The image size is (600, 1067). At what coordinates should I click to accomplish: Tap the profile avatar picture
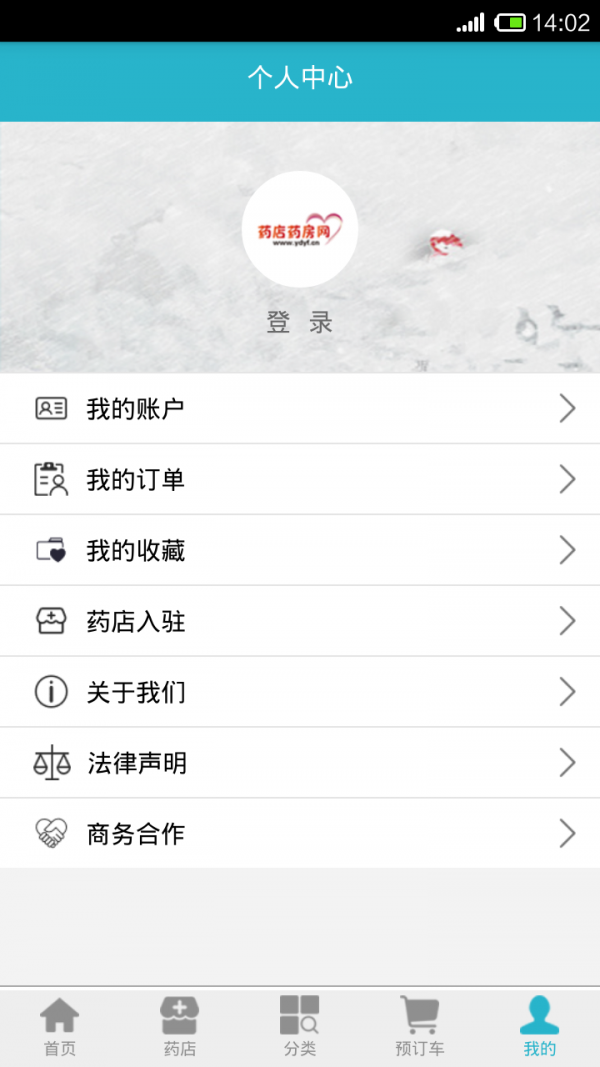coord(299,230)
